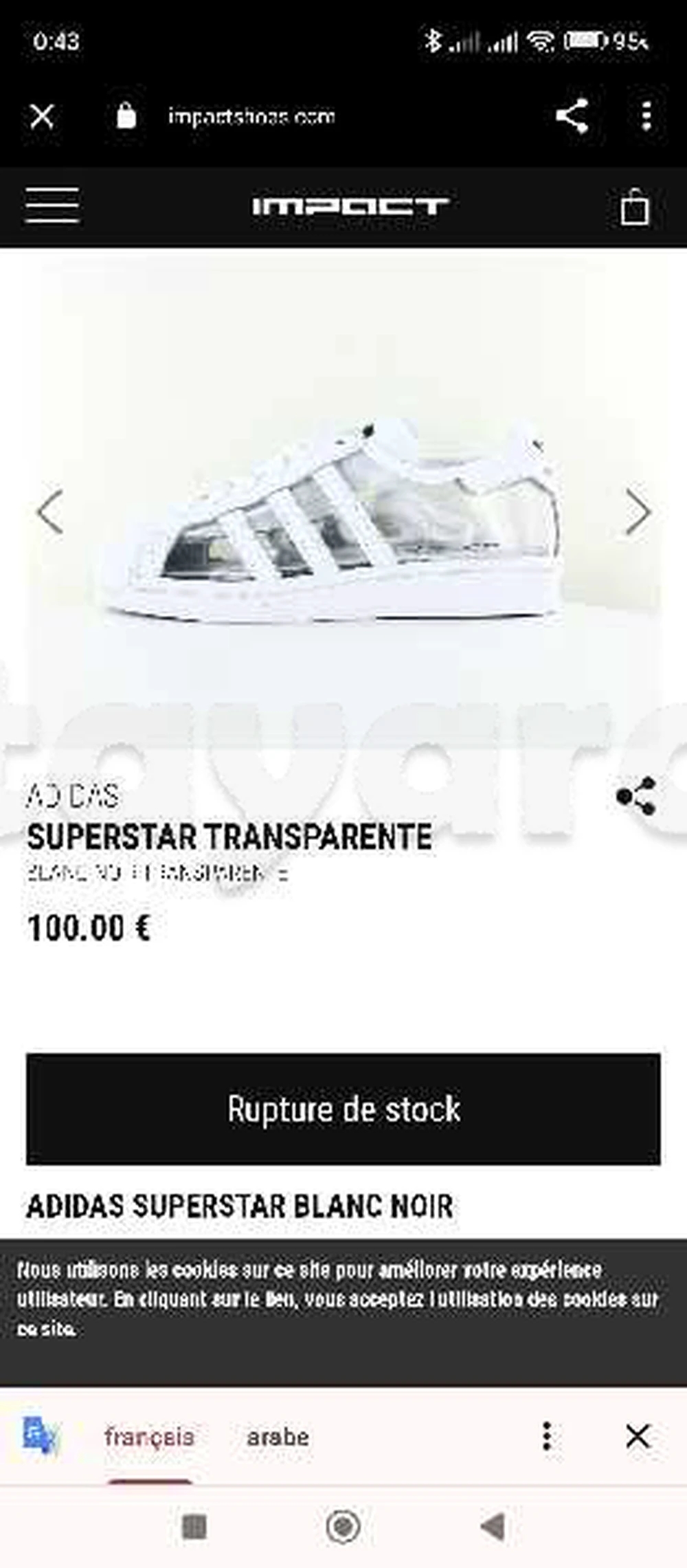Tap the Rupture de stock button
The image size is (687, 1568).
tap(343, 1109)
